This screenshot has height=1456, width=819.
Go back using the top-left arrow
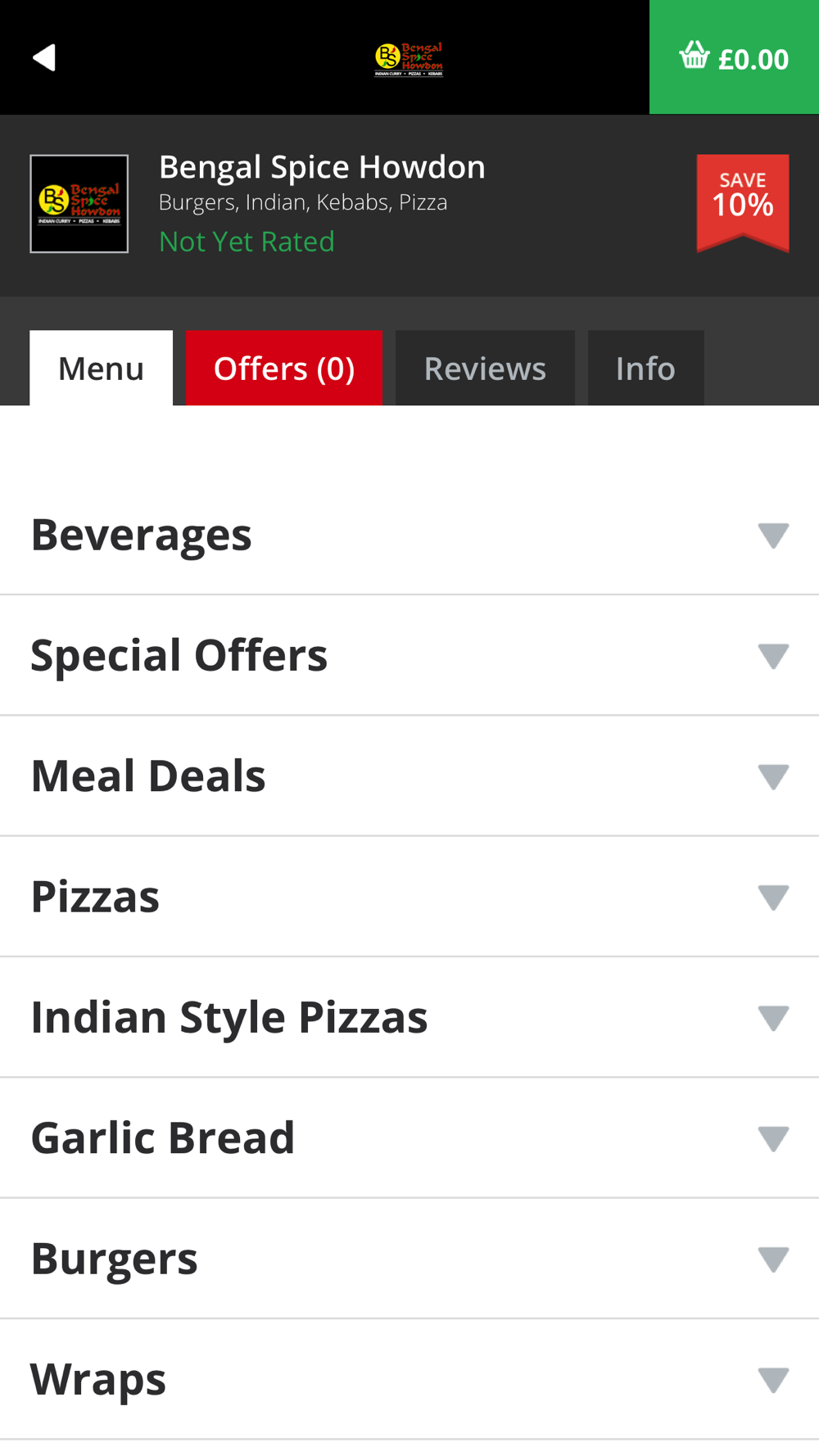(x=44, y=57)
